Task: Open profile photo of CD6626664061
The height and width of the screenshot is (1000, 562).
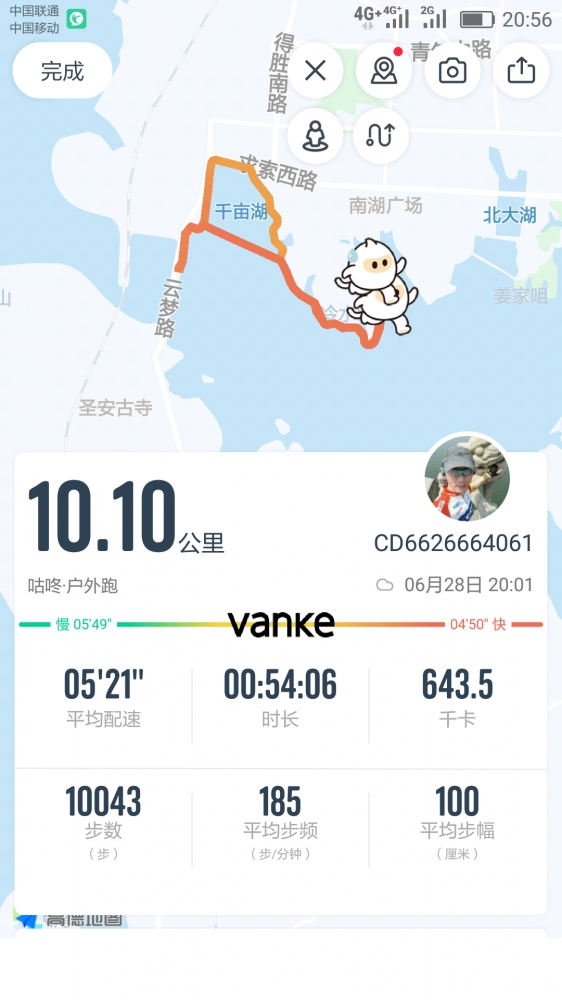Action: coord(467,479)
